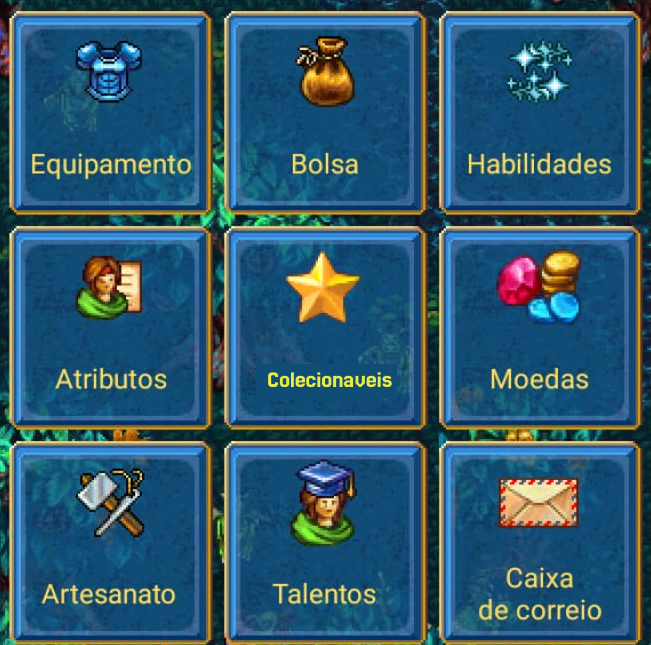Open Caixa de correio mailbox
Image resolution: width=651 pixels, height=645 pixels.
click(539, 543)
